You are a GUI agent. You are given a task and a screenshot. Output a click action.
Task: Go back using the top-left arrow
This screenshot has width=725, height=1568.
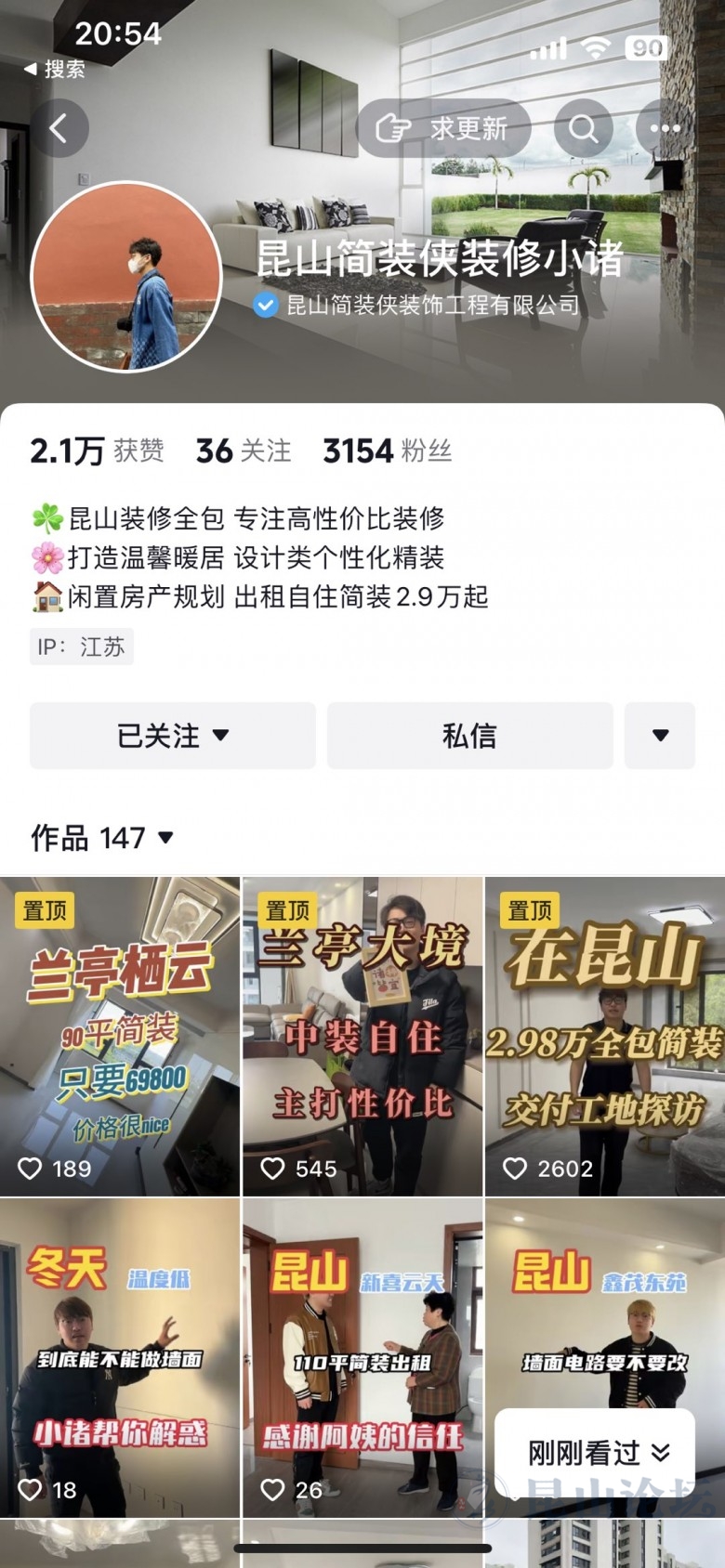[59, 128]
